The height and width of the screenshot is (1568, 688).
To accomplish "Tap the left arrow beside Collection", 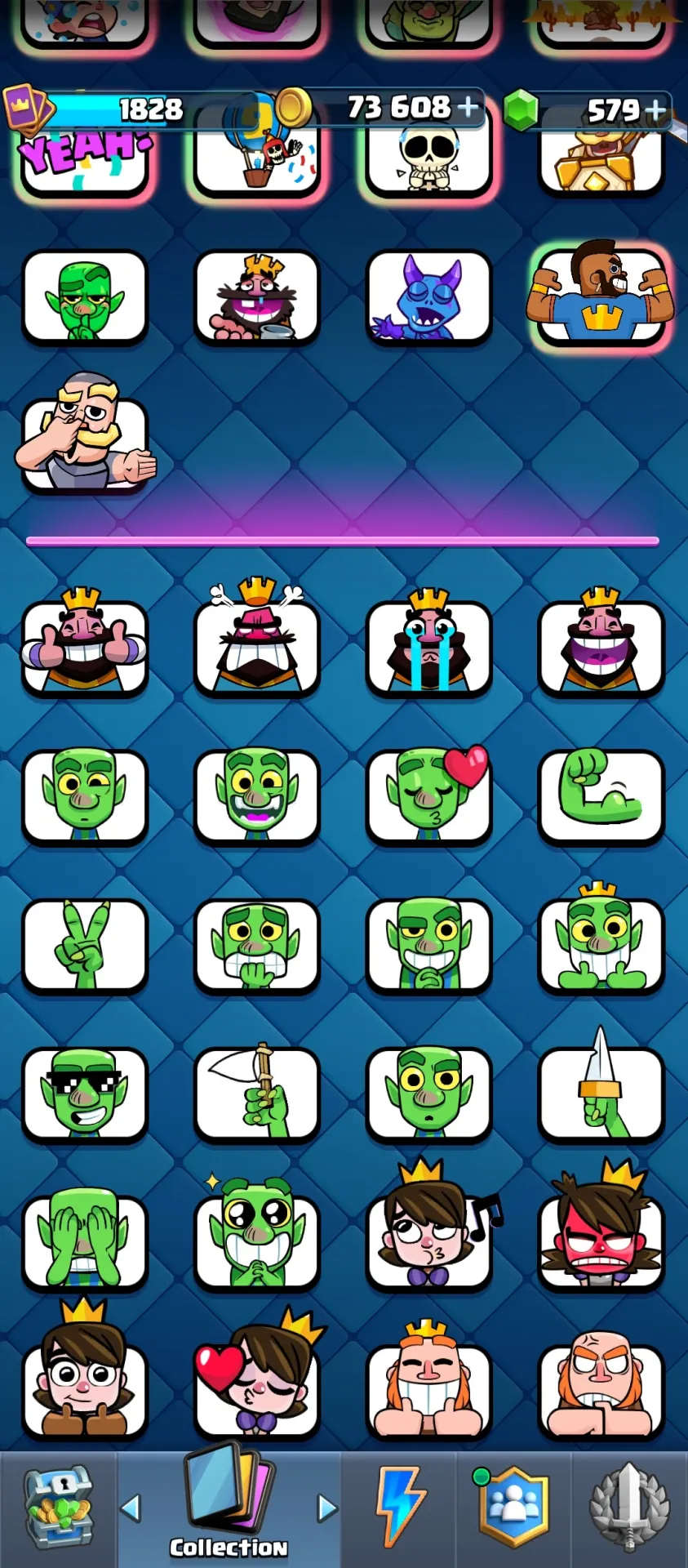I will pyautogui.click(x=131, y=1508).
